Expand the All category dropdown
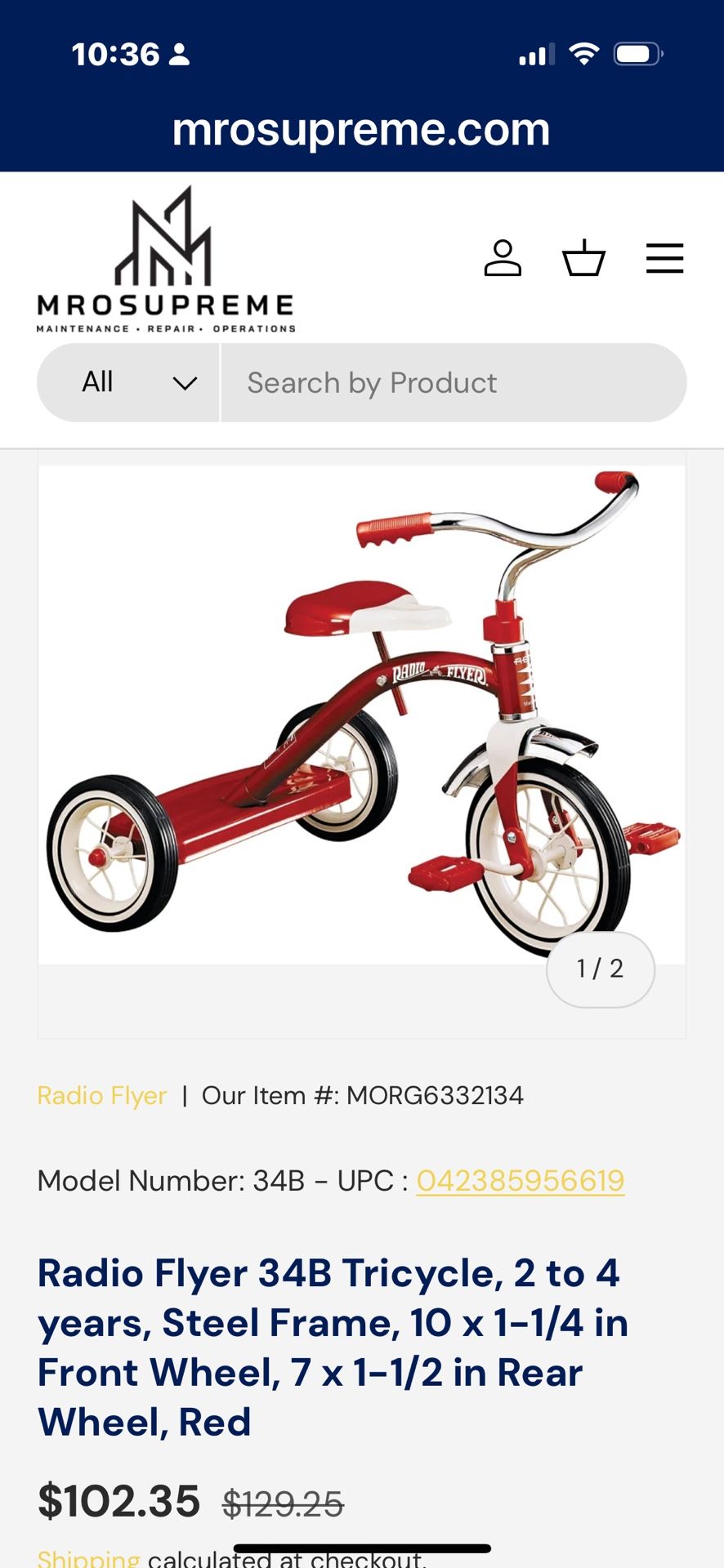The height and width of the screenshot is (1568, 724). pyautogui.click(x=127, y=382)
